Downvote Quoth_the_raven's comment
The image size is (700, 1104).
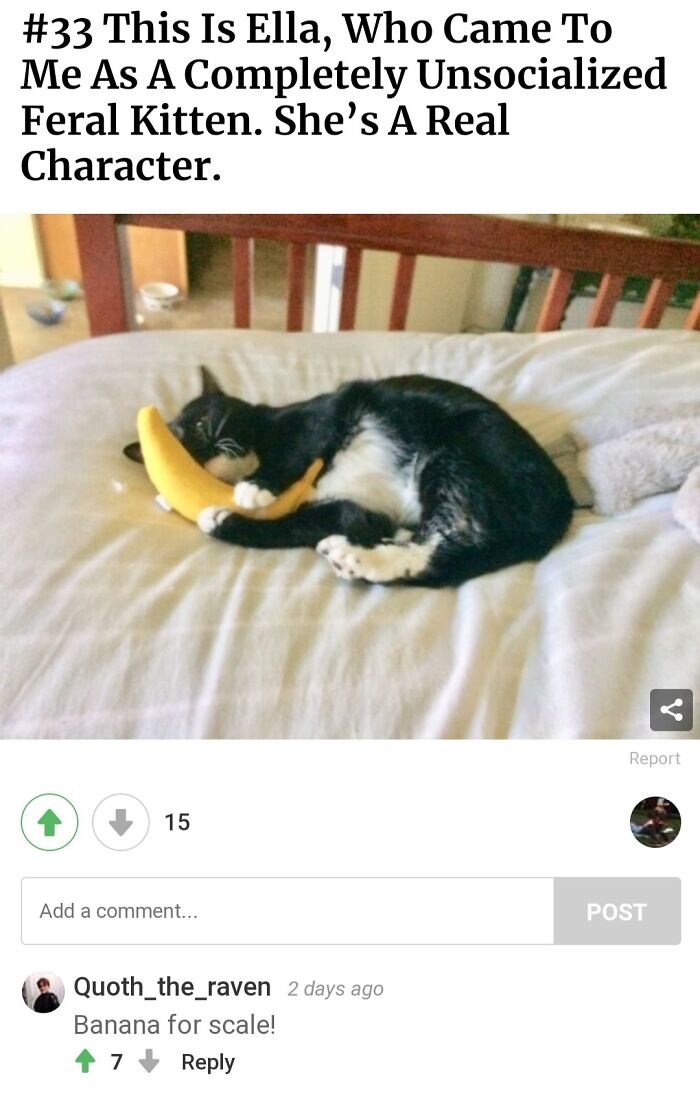tap(148, 1062)
